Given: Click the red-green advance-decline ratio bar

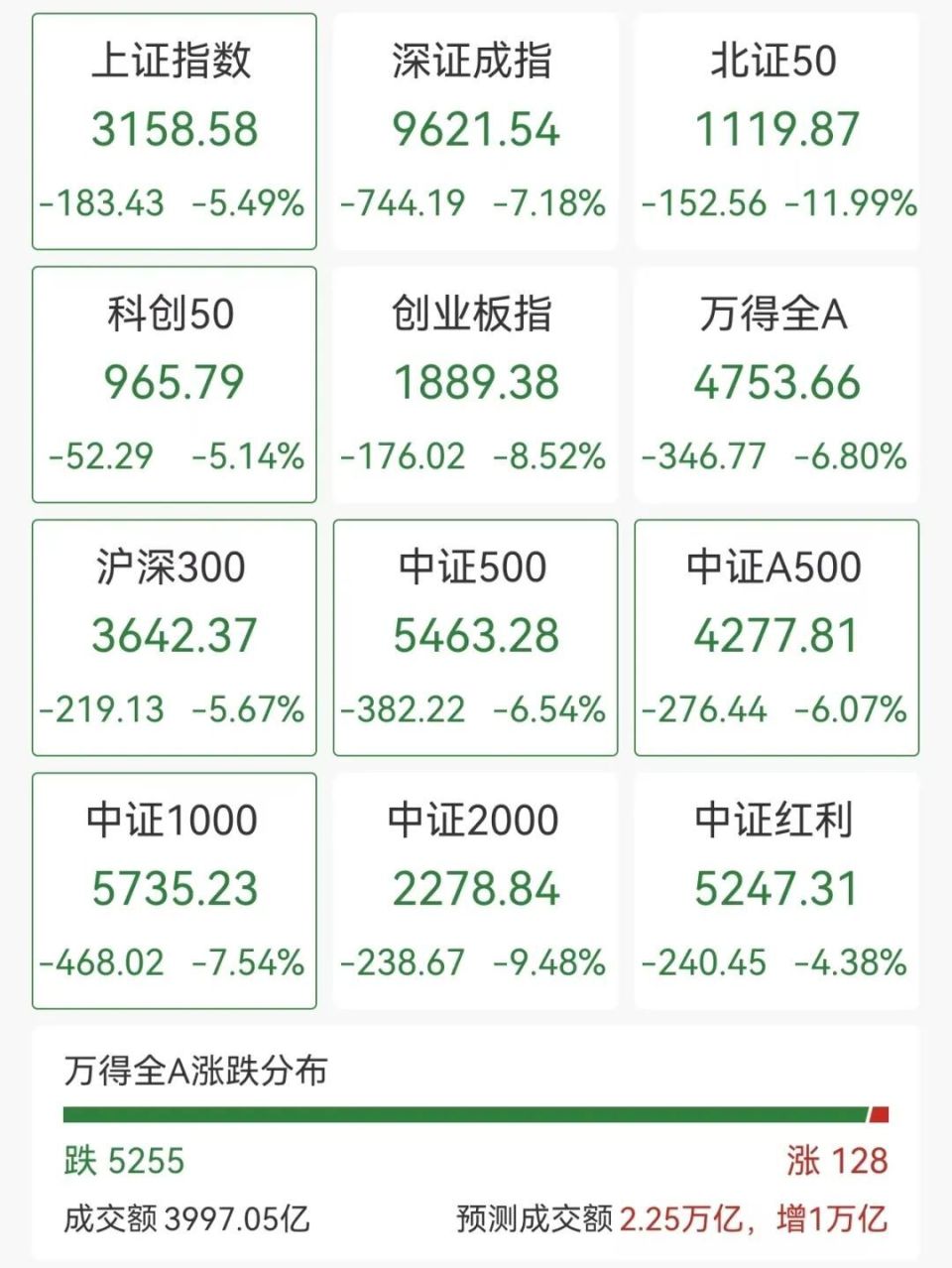Looking at the screenshot, I should point(476,1113).
